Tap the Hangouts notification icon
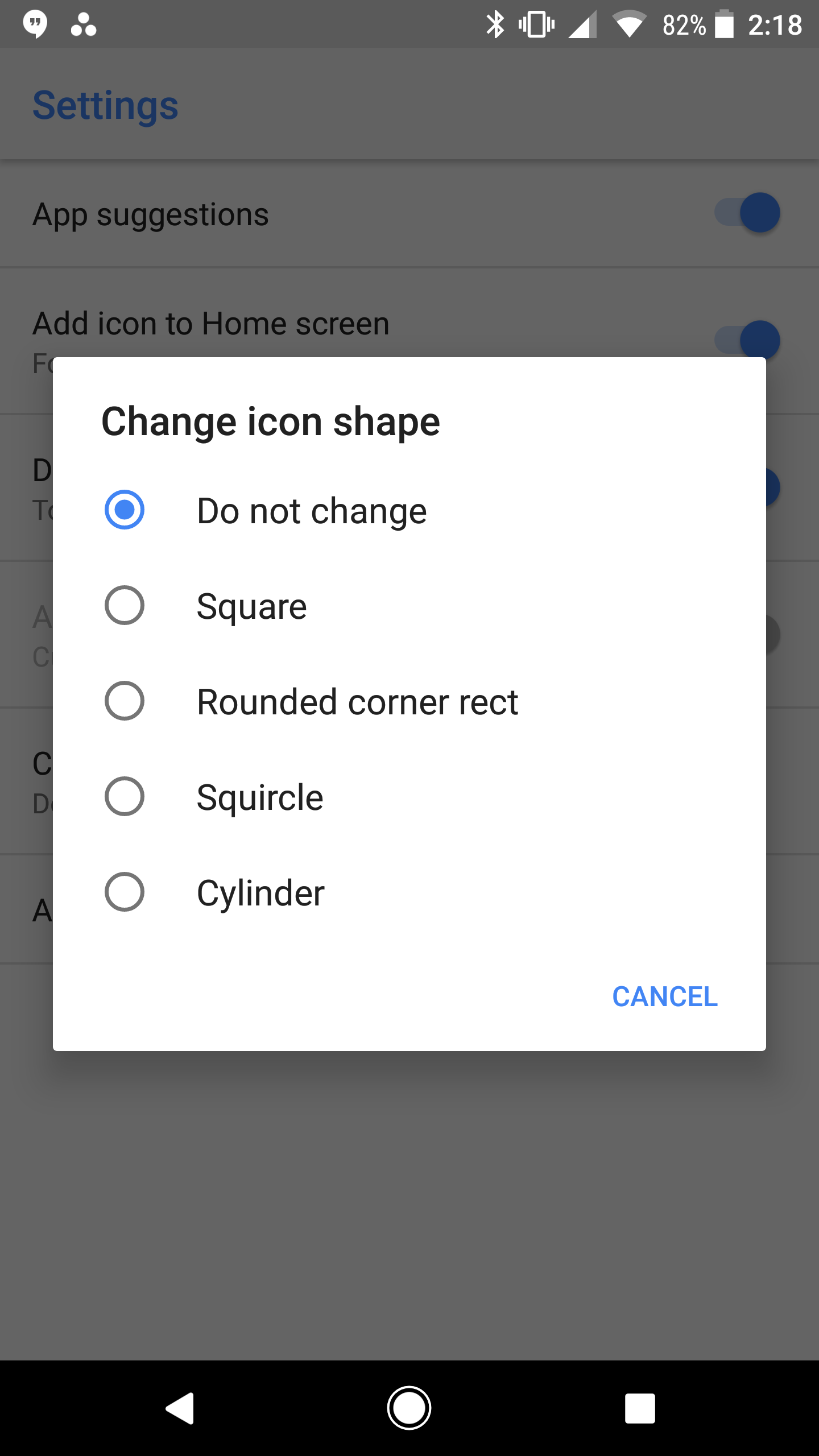819x1456 pixels. coord(35,24)
